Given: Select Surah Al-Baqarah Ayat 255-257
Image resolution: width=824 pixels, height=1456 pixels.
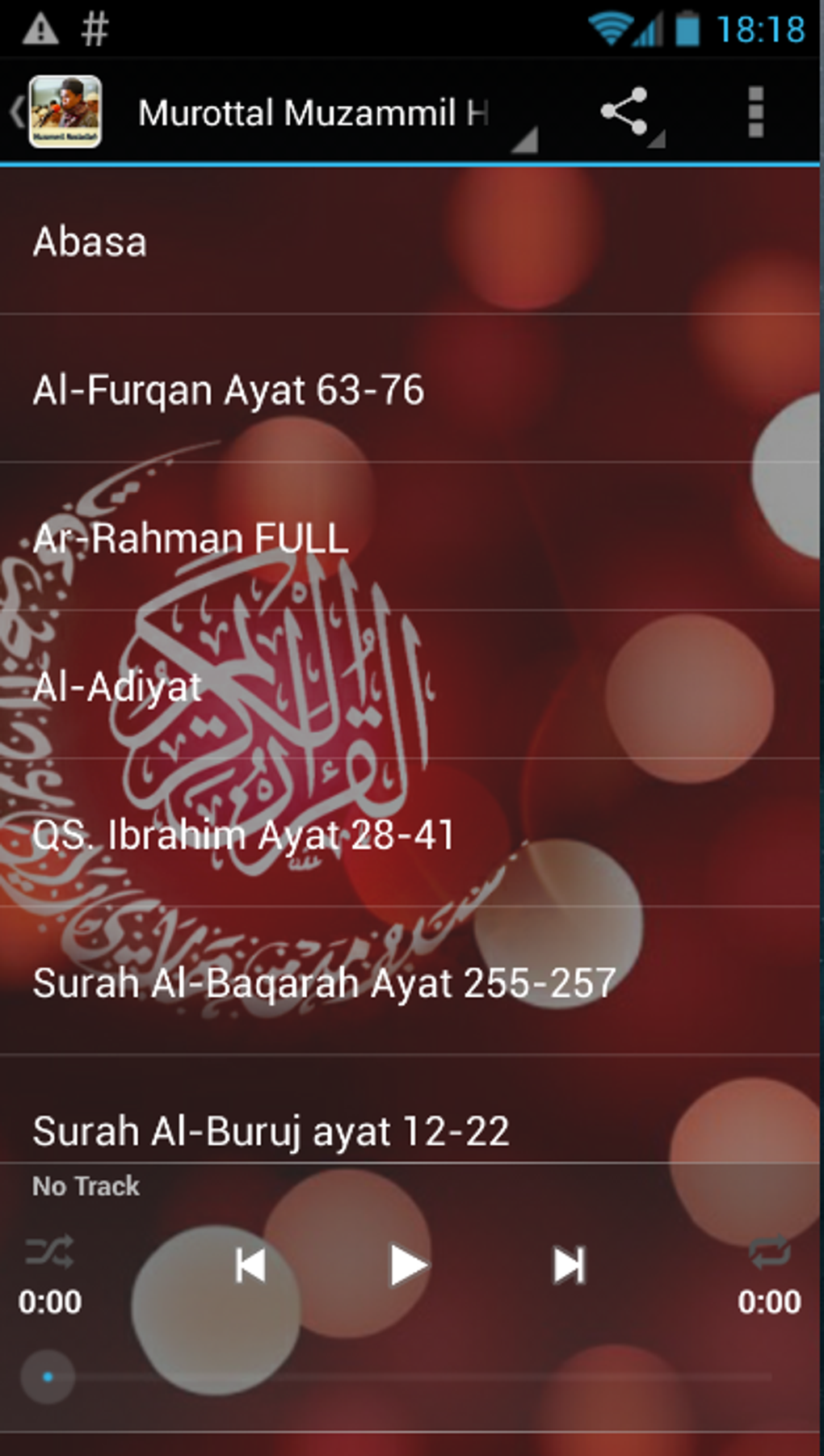Looking at the screenshot, I should (x=410, y=983).
